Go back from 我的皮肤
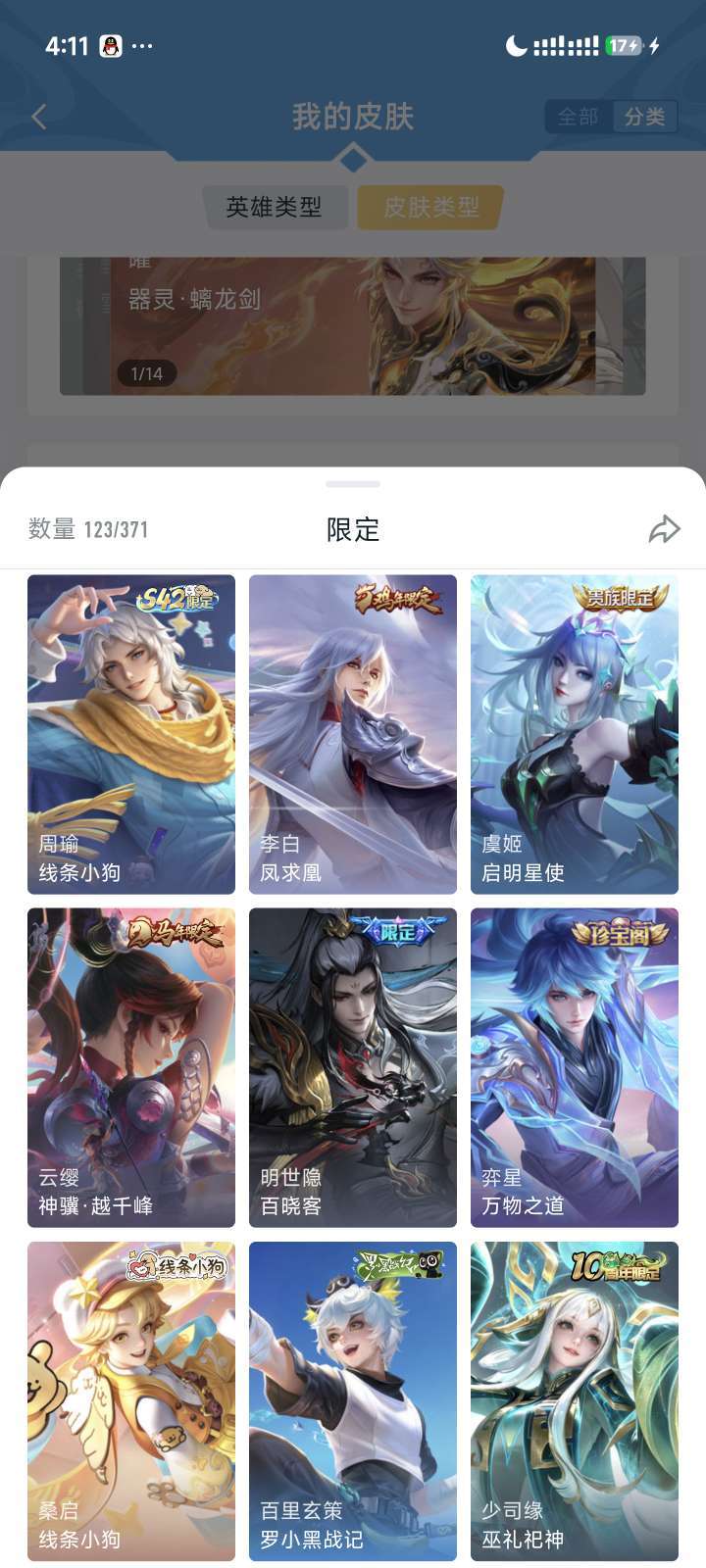Image resolution: width=706 pixels, height=1568 pixels. (x=39, y=118)
